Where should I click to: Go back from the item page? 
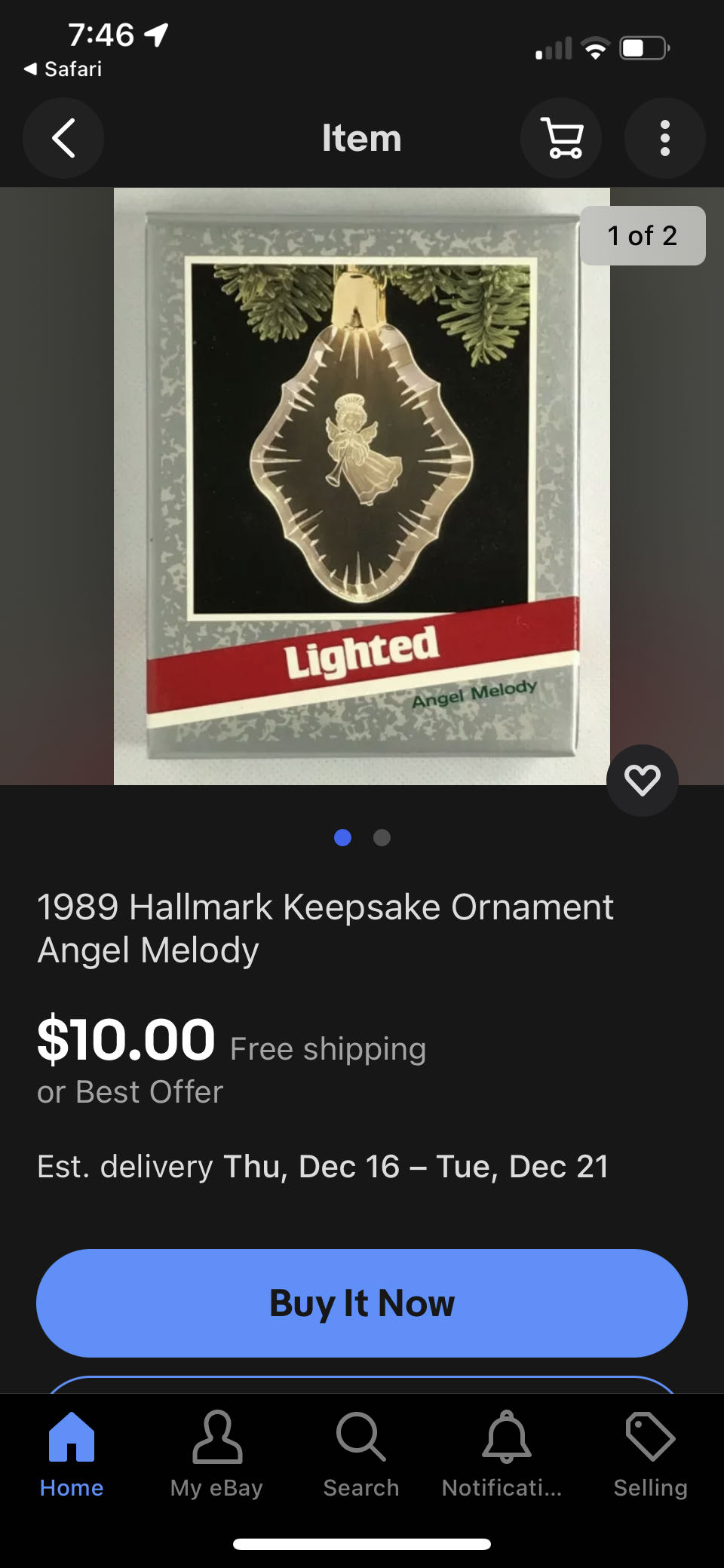(x=63, y=138)
